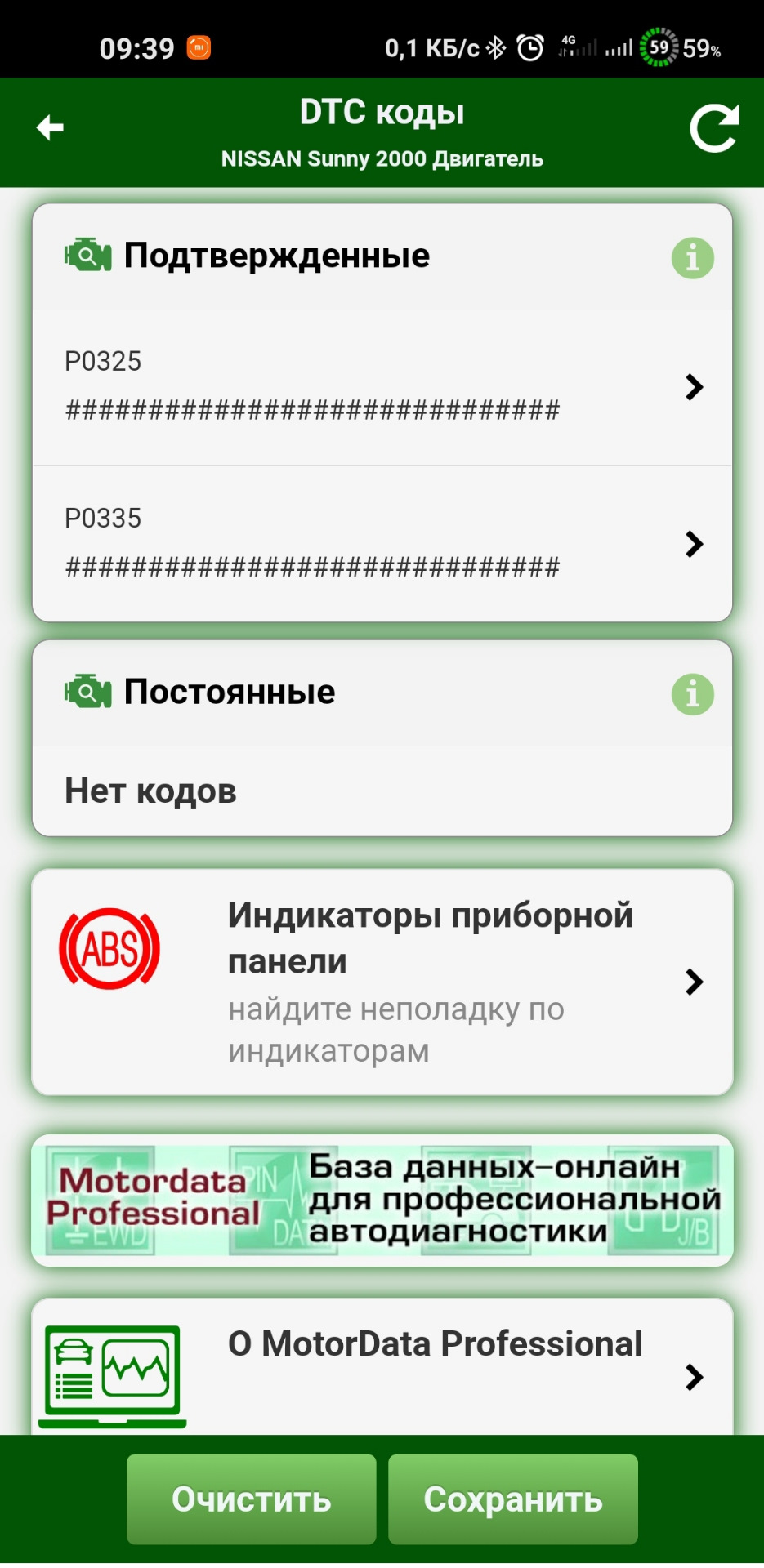Open info about Постоянные codes

[692, 694]
